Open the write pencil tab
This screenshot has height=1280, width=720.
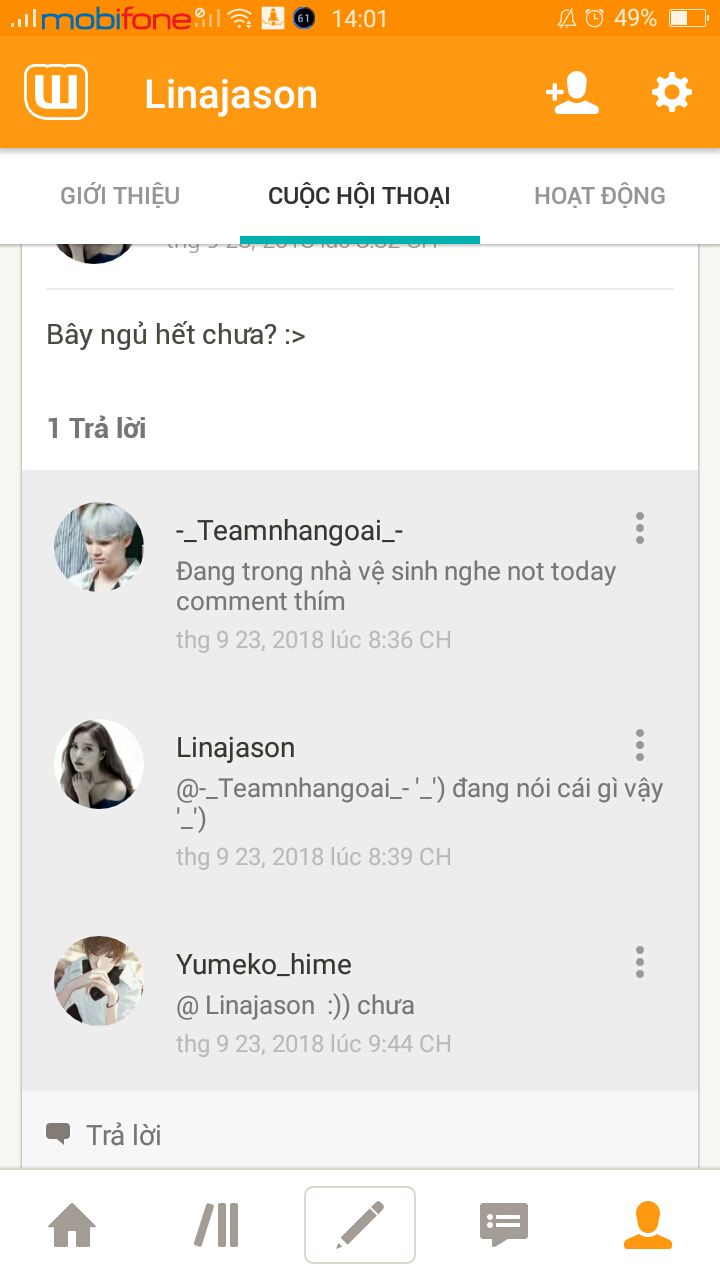pos(360,1225)
